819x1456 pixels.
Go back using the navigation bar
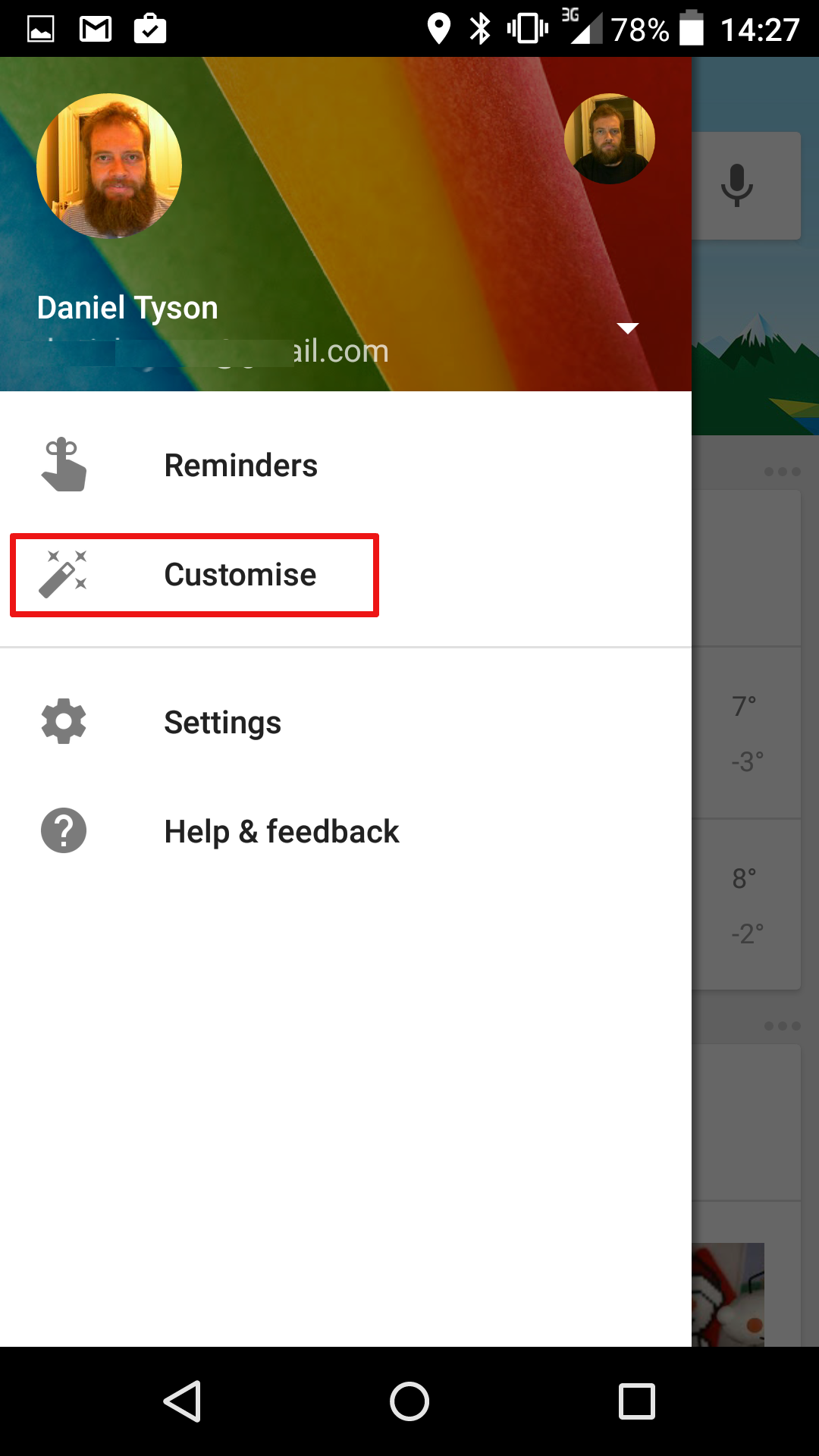[x=182, y=1401]
